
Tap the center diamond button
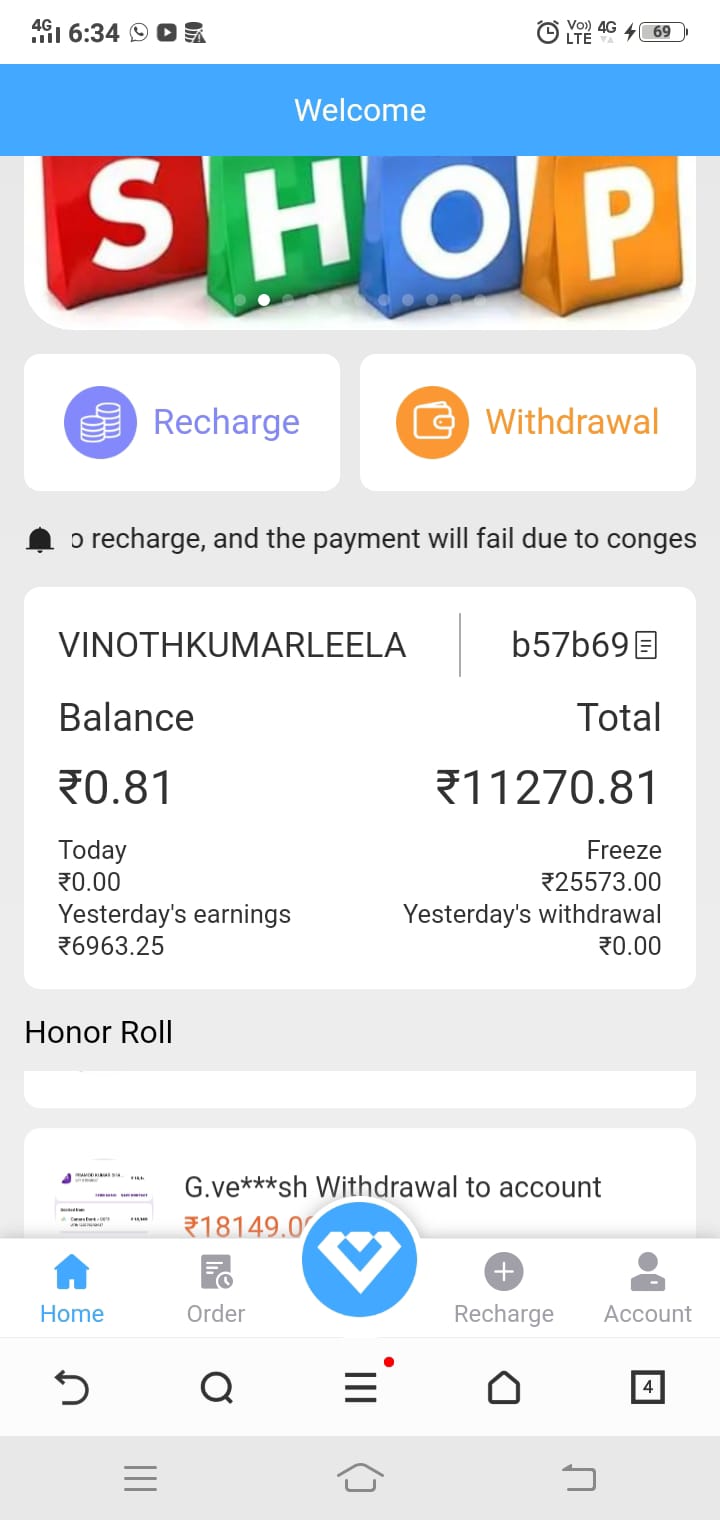tap(360, 1259)
